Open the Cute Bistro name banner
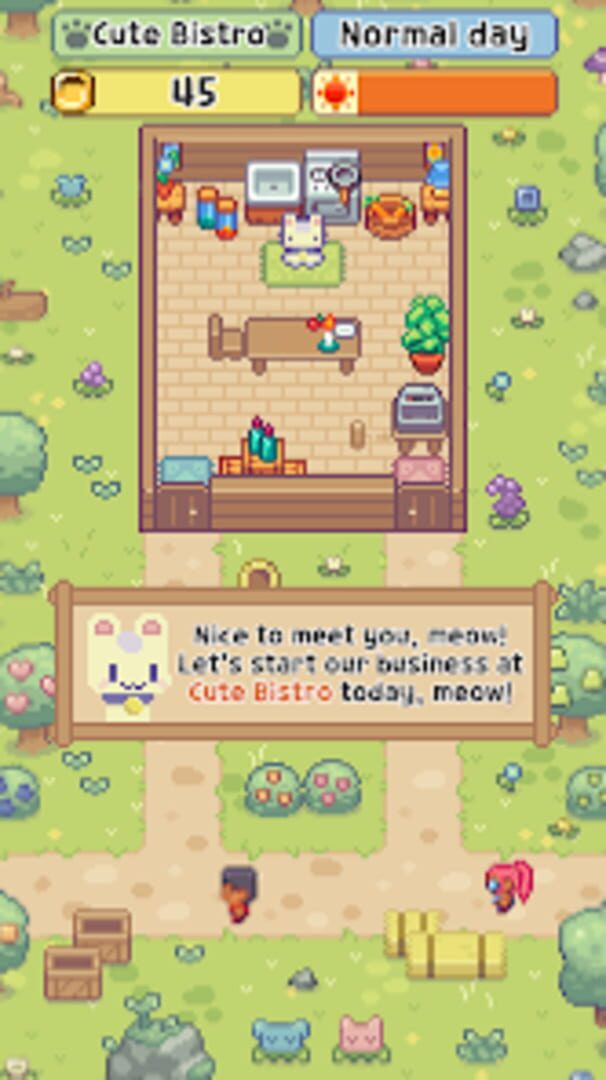606x1080 pixels. click(x=177, y=34)
